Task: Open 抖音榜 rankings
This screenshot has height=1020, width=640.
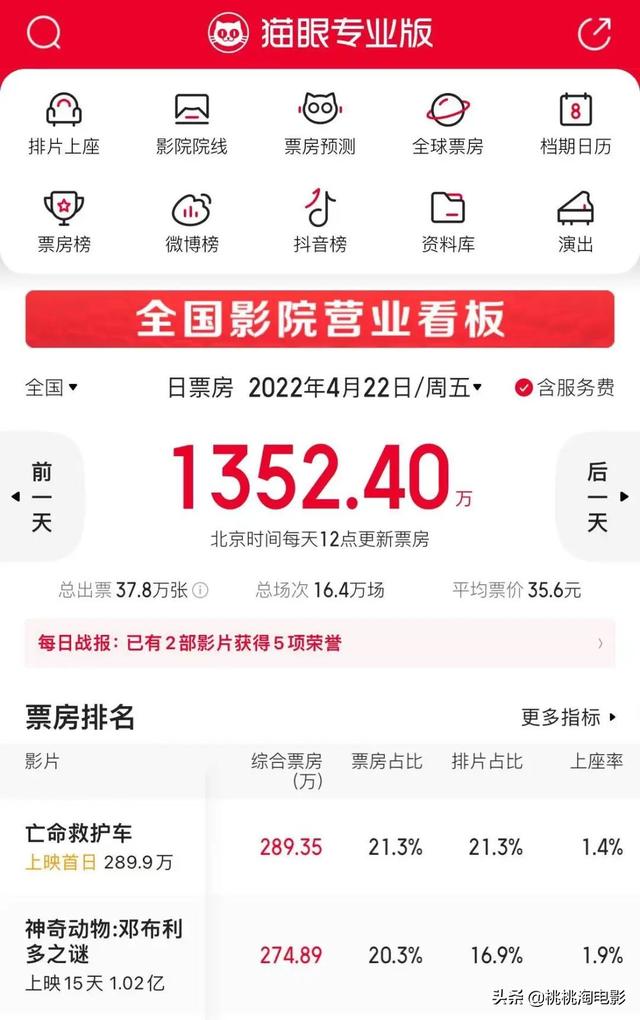Action: click(320, 222)
